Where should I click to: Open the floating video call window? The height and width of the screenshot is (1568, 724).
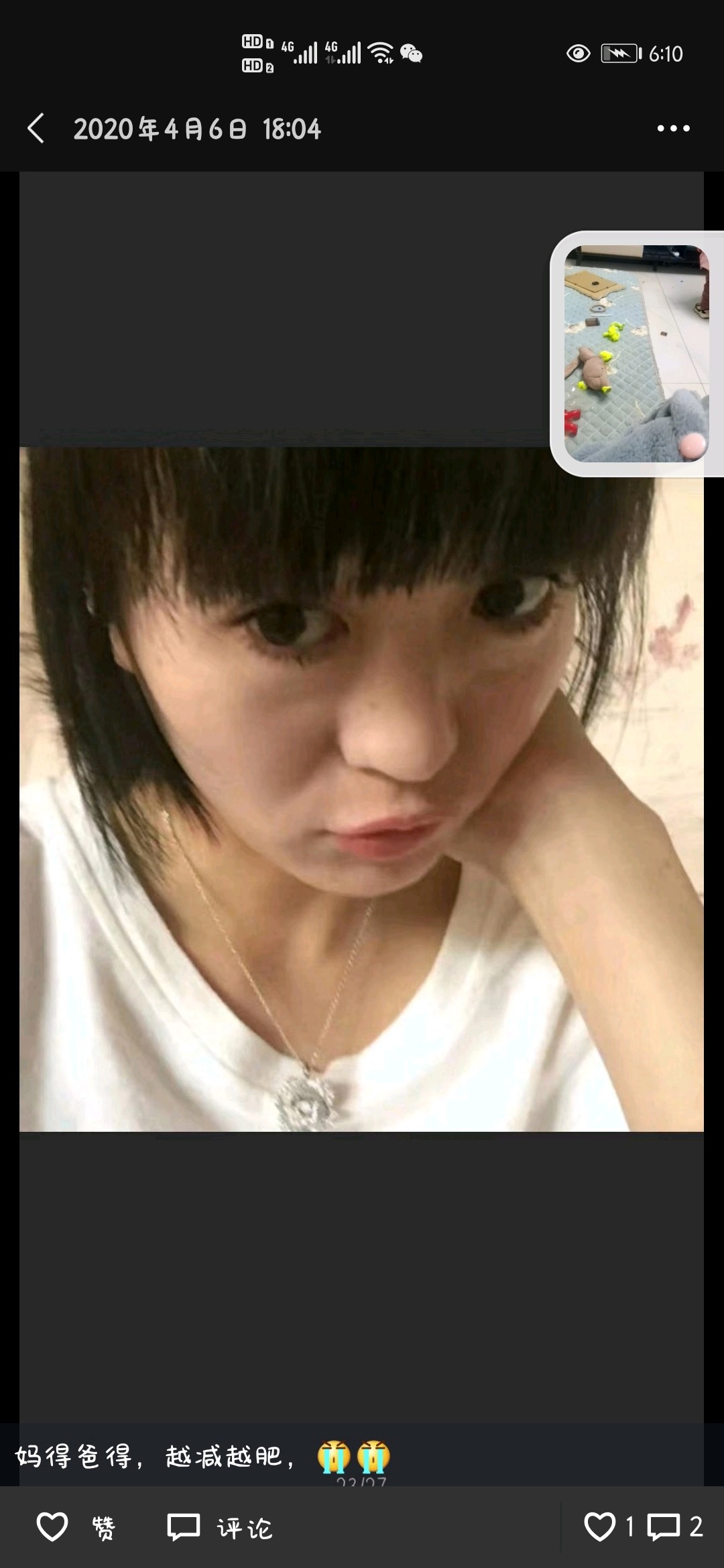tap(637, 353)
